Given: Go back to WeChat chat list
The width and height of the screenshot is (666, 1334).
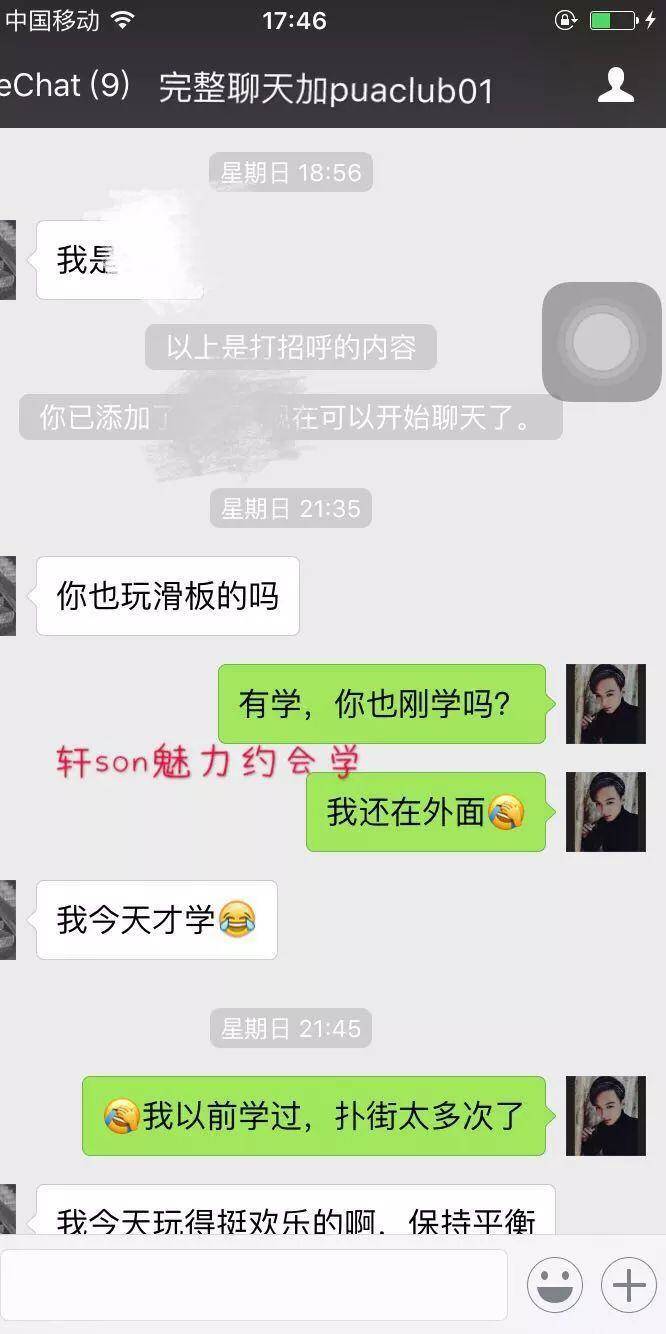Looking at the screenshot, I should click(x=62, y=87).
